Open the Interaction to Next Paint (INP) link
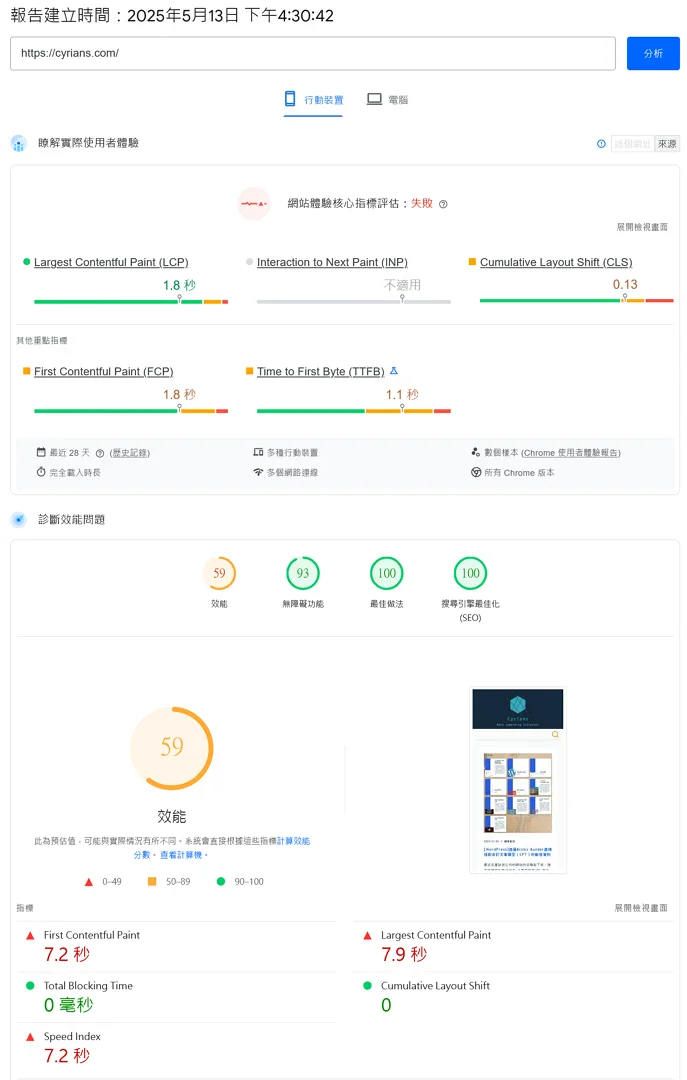Viewport: 687px width, 1080px height. point(332,262)
